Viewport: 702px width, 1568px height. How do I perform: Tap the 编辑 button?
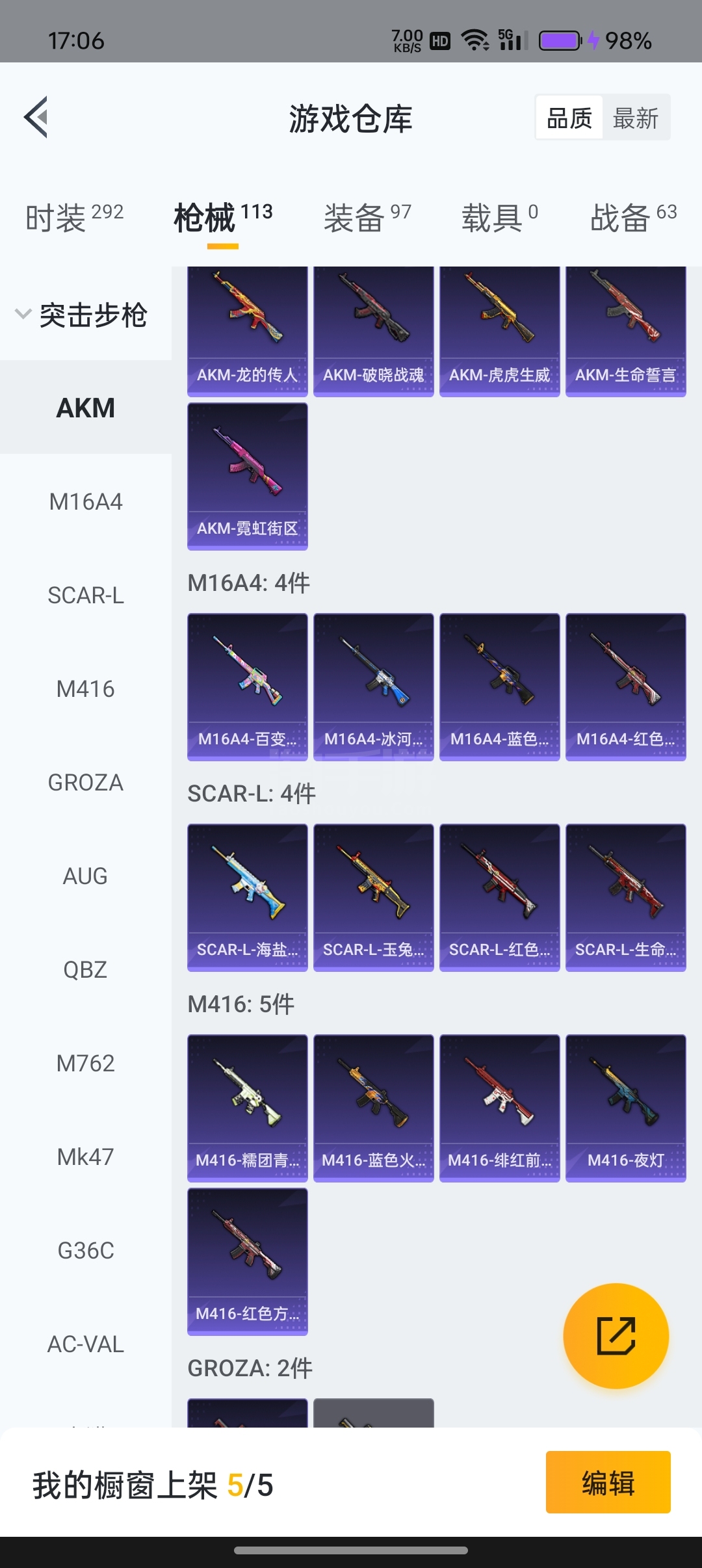point(608,1482)
